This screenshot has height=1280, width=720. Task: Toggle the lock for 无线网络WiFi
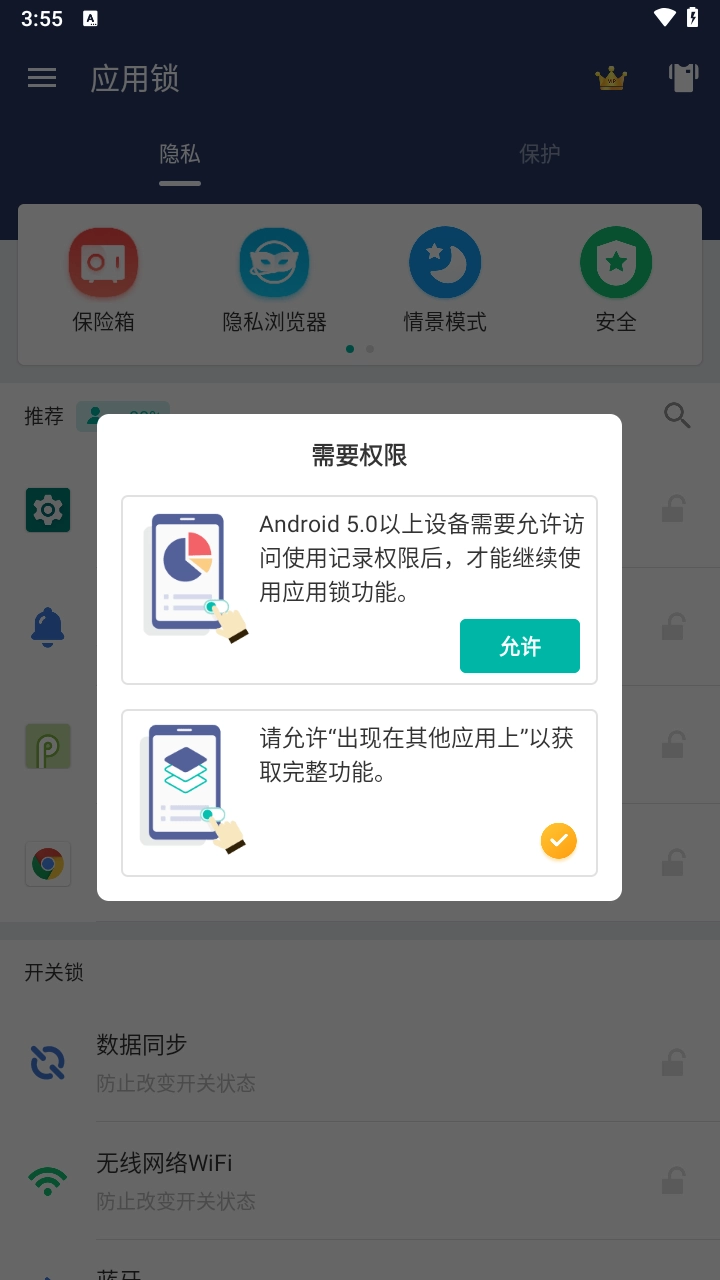click(673, 1180)
